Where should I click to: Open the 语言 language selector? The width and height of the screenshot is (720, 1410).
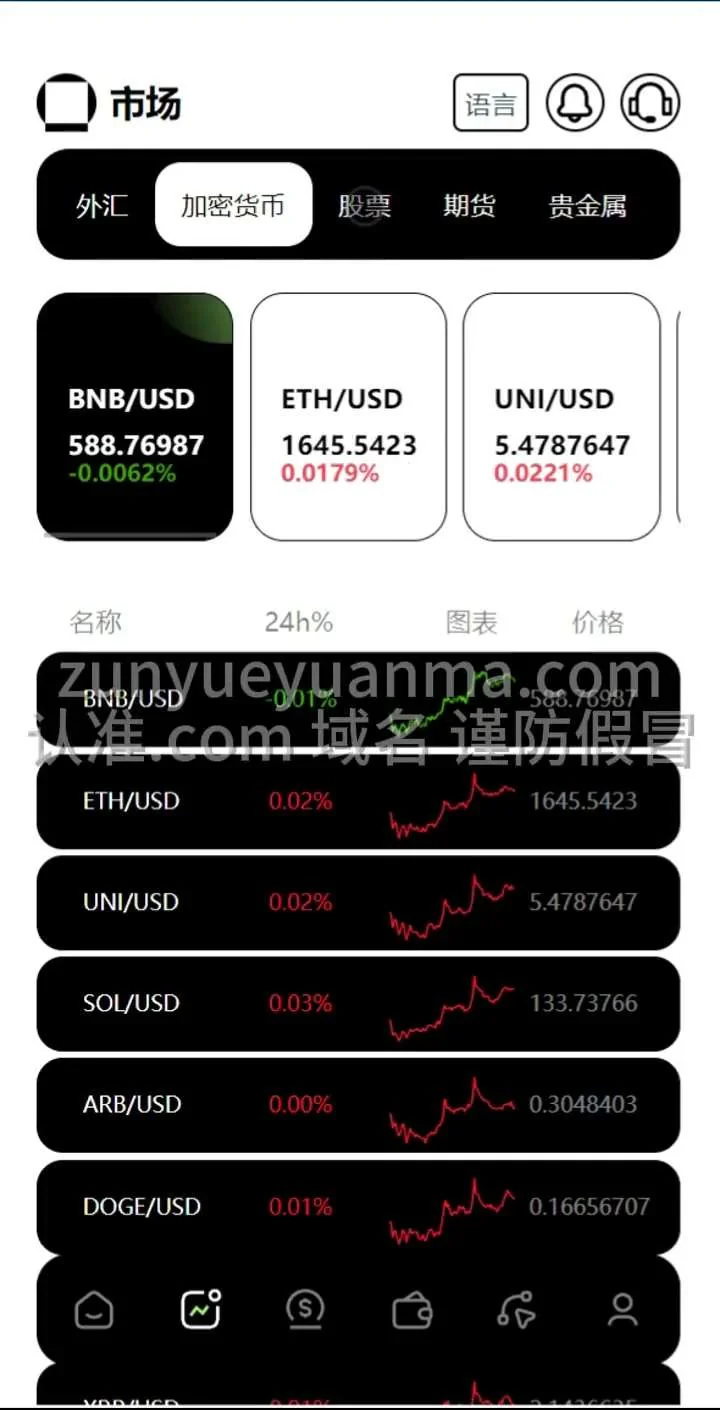490,103
